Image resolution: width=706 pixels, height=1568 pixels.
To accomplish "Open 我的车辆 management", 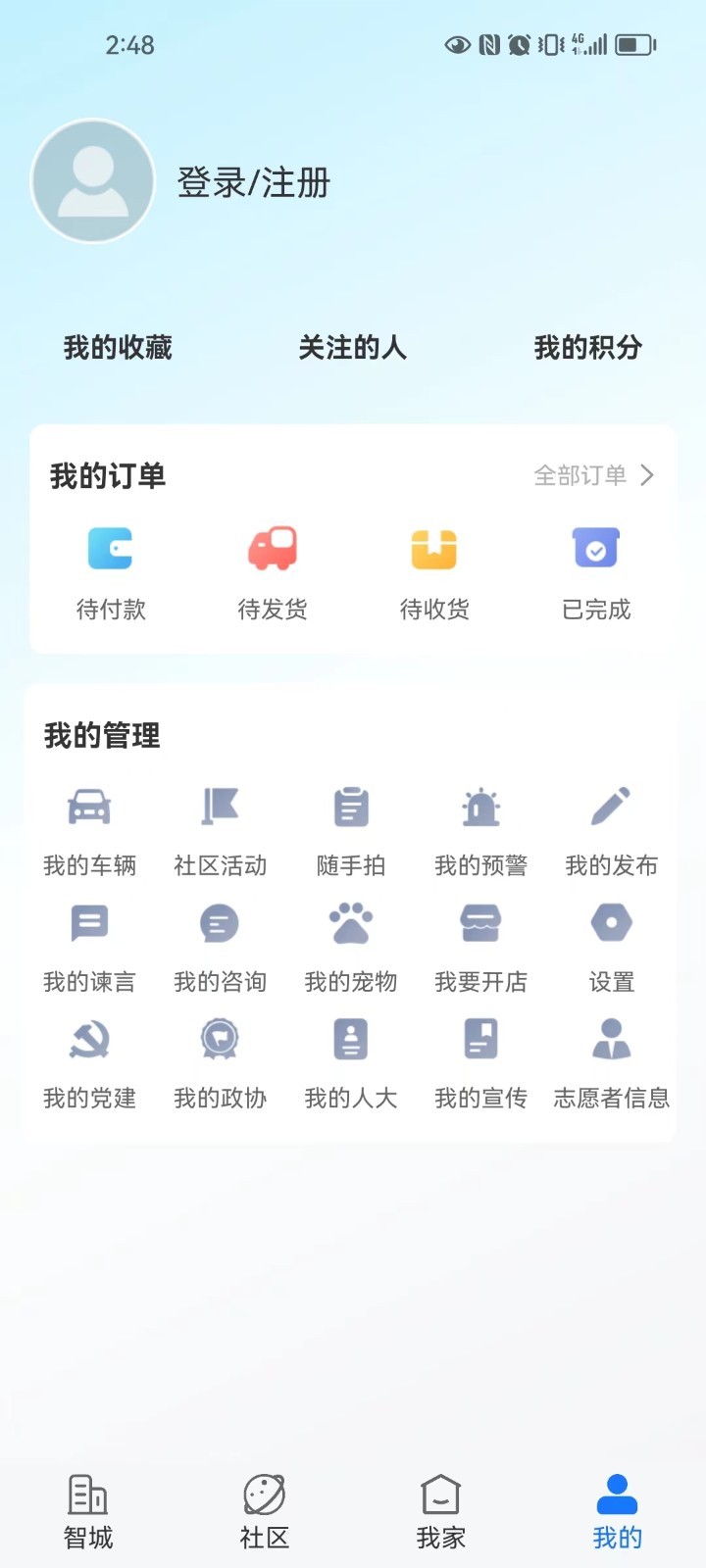I will point(89,830).
